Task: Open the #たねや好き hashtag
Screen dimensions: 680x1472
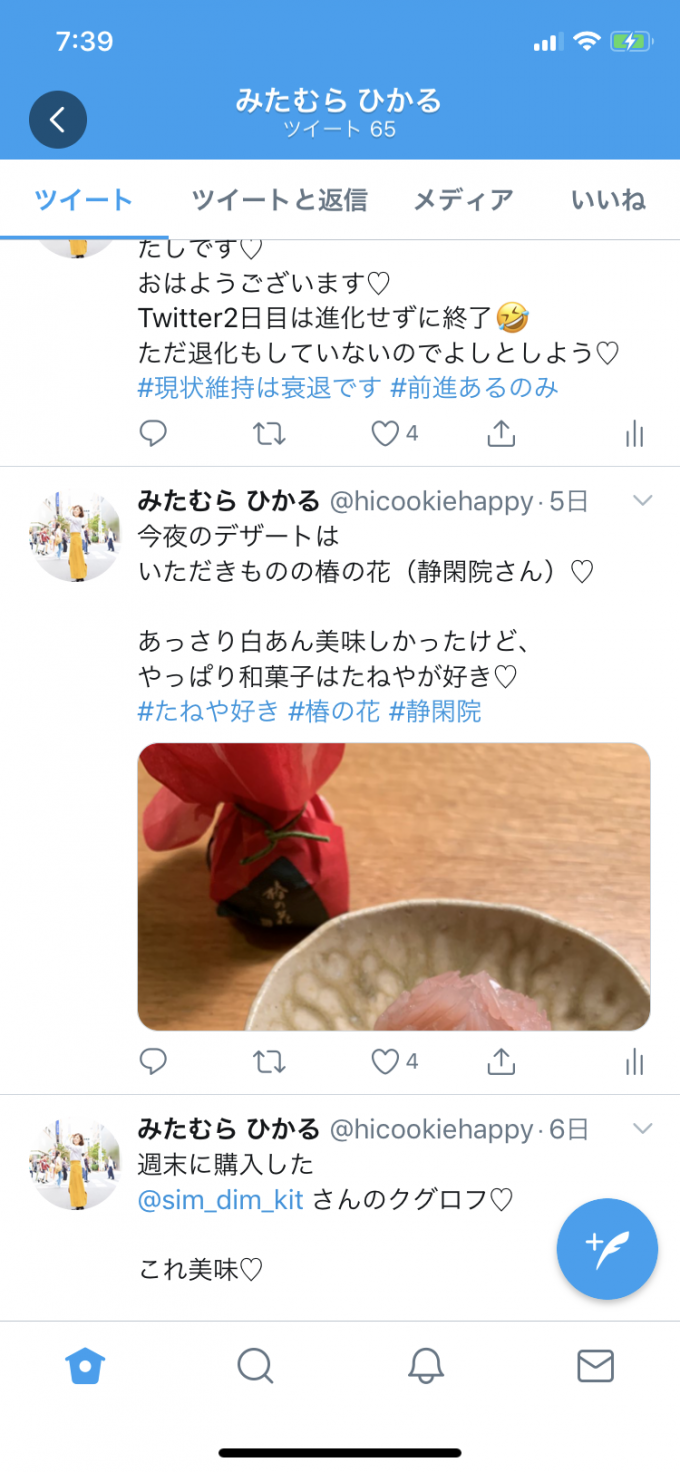Action: coord(208,711)
